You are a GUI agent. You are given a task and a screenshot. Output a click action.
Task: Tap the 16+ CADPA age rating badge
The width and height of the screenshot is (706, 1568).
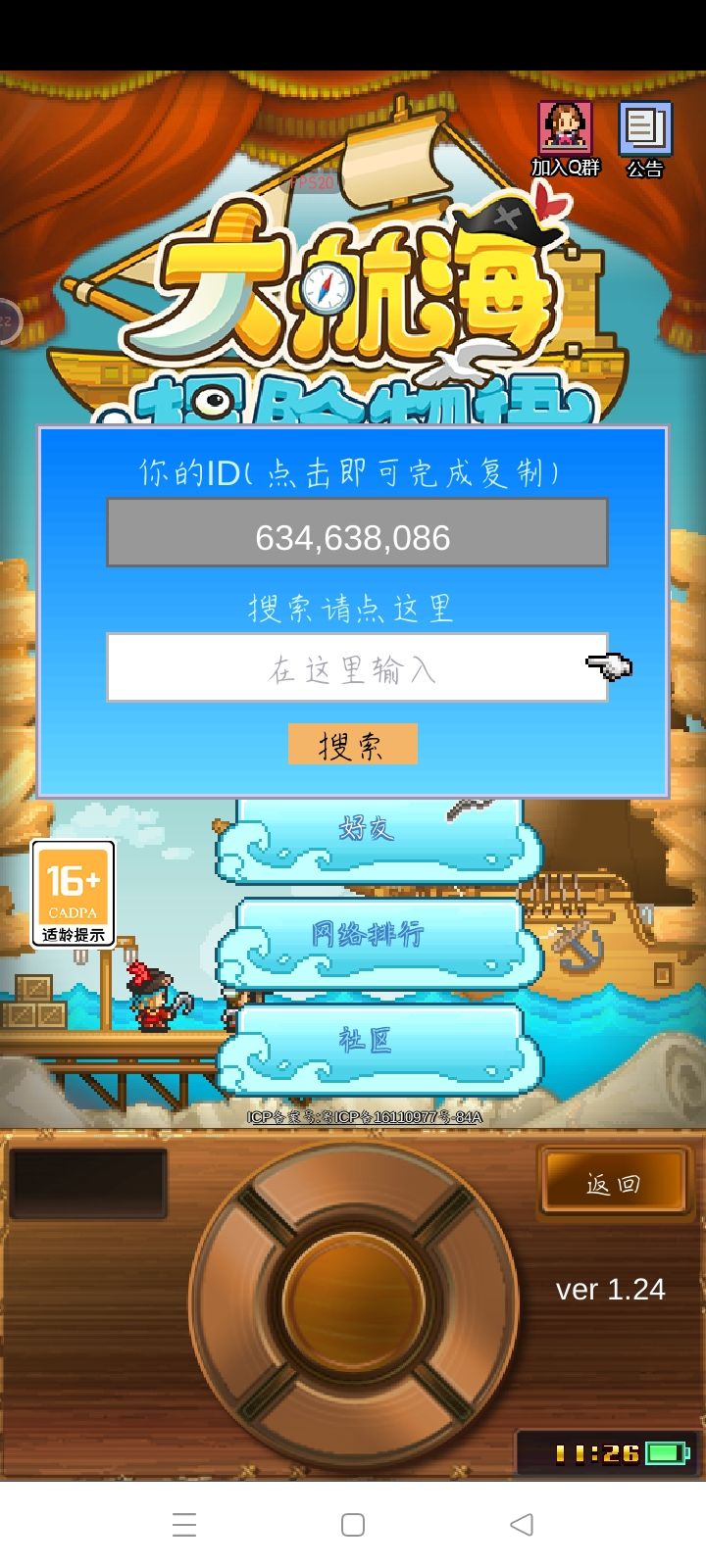click(74, 892)
